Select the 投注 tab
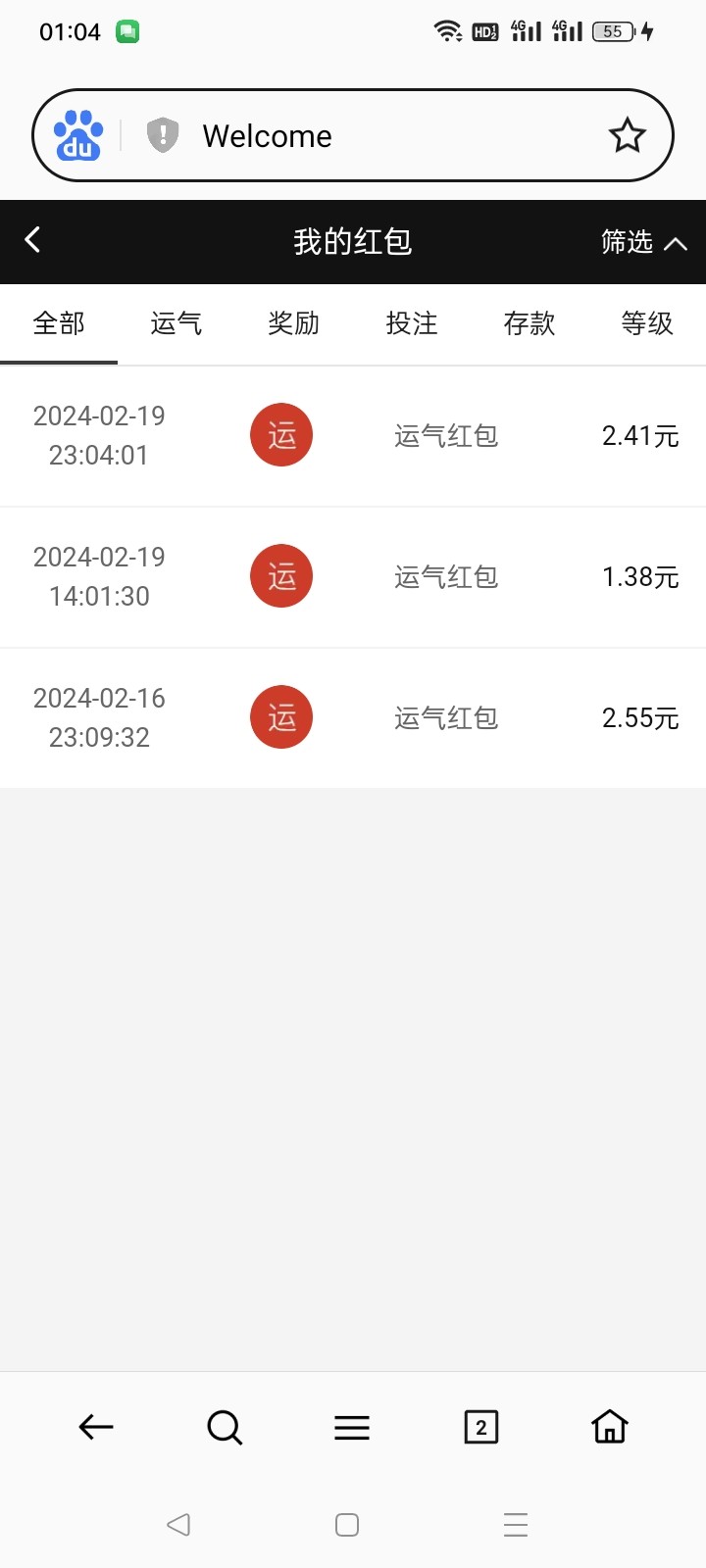Image resolution: width=706 pixels, height=1568 pixels. (x=412, y=323)
